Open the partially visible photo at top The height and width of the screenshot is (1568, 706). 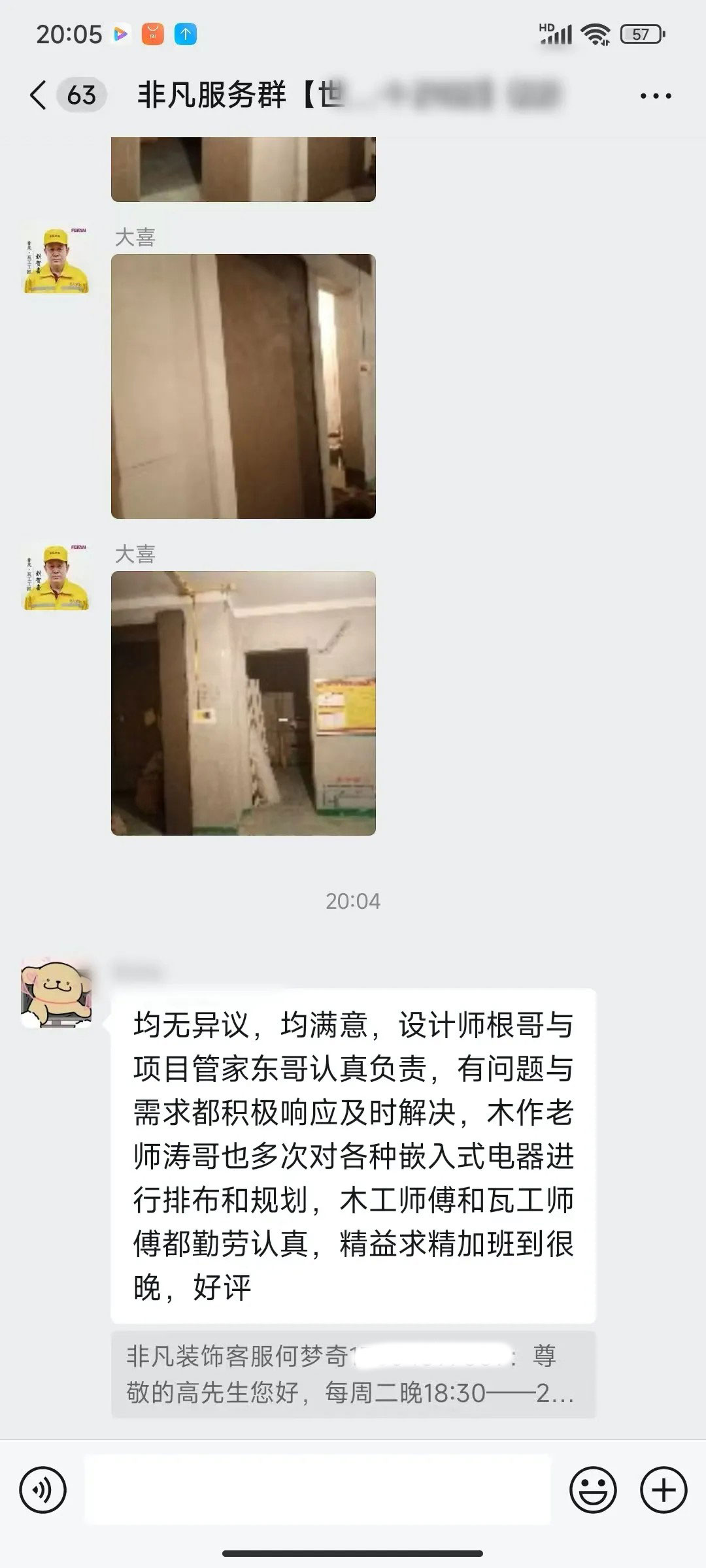[x=243, y=169]
